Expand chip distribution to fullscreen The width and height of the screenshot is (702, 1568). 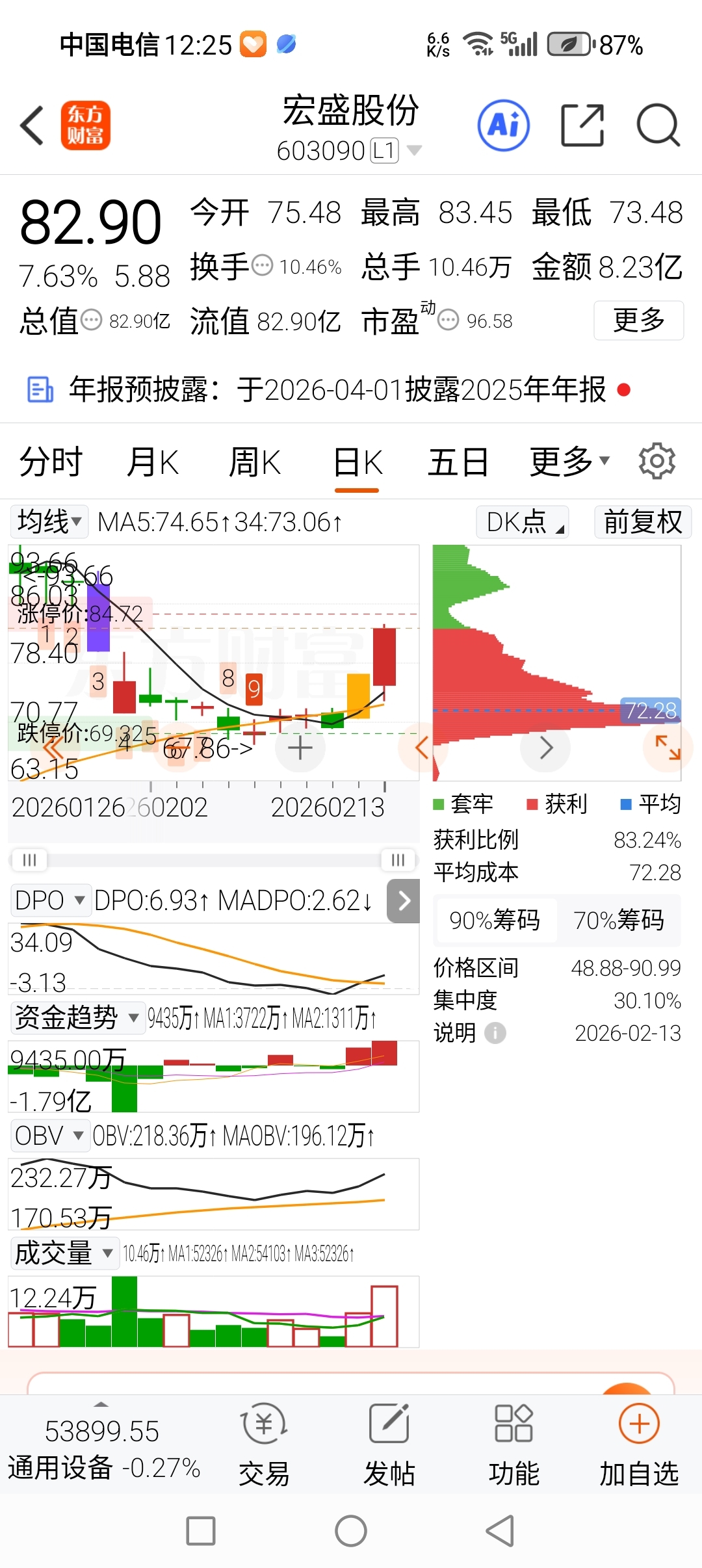click(668, 748)
